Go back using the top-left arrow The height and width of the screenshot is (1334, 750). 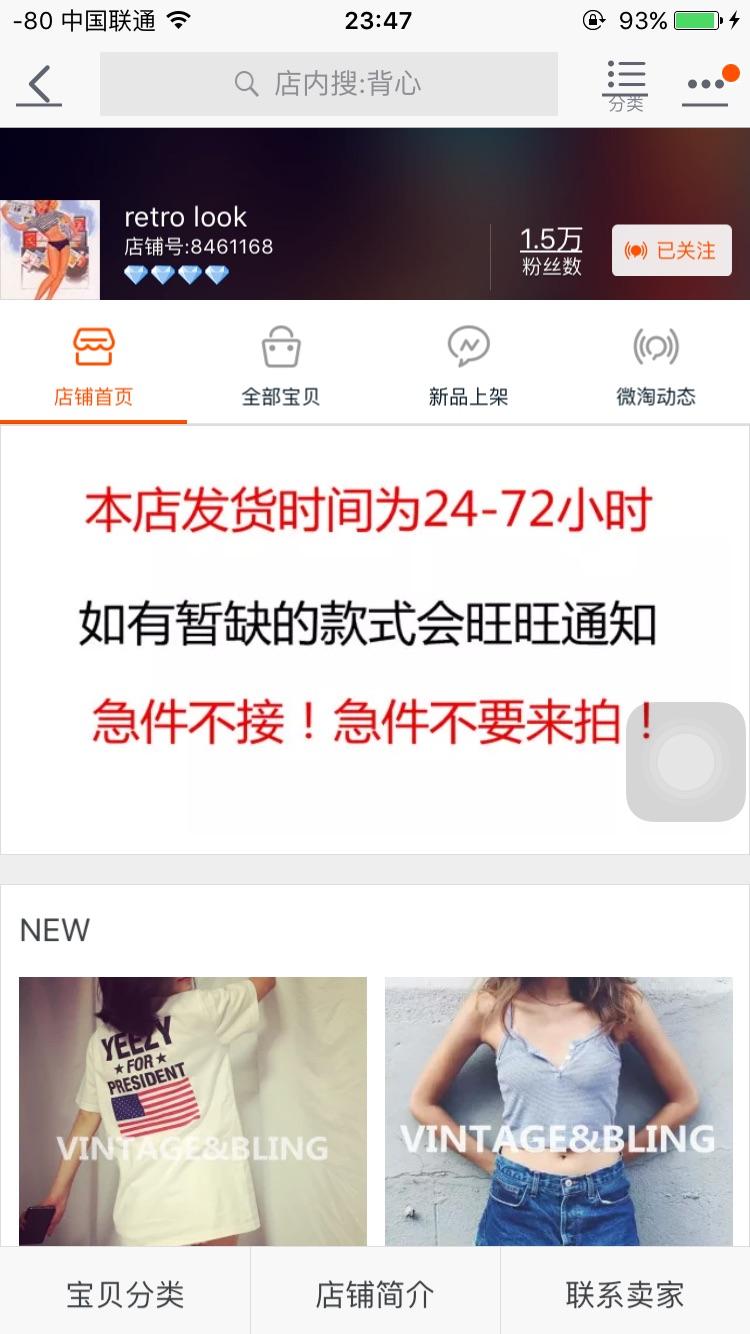[39, 85]
